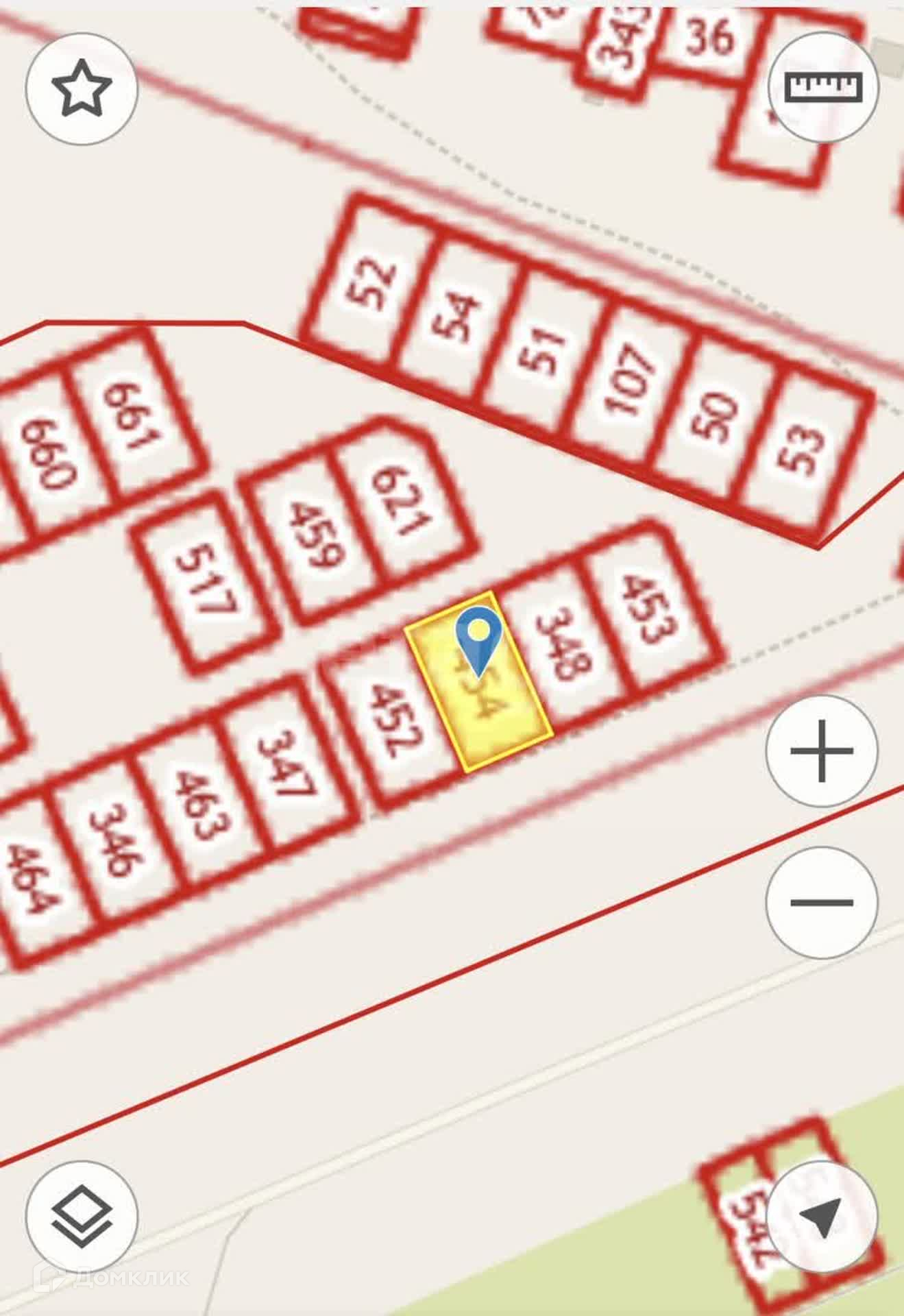Center map on my location arrow

click(x=821, y=1217)
